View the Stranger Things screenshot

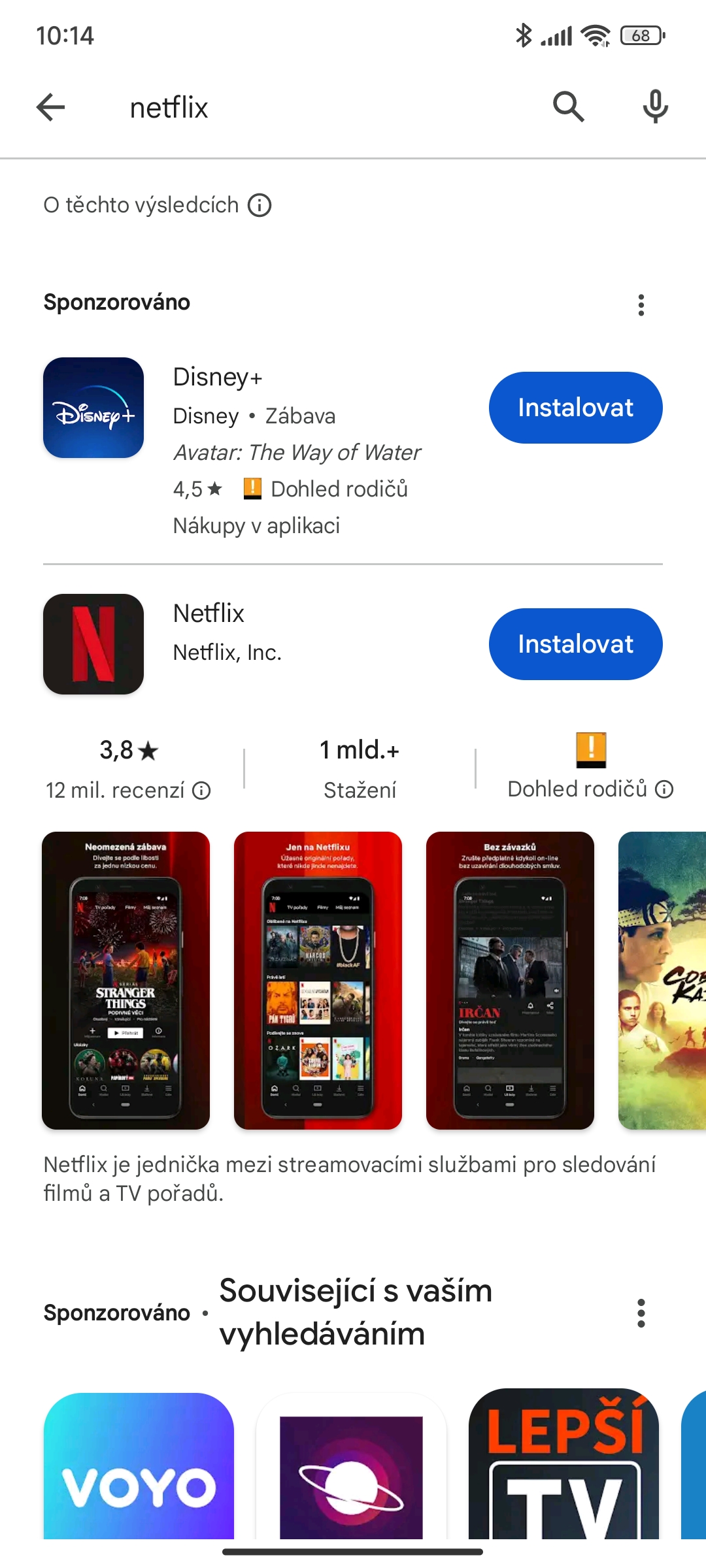click(126, 980)
